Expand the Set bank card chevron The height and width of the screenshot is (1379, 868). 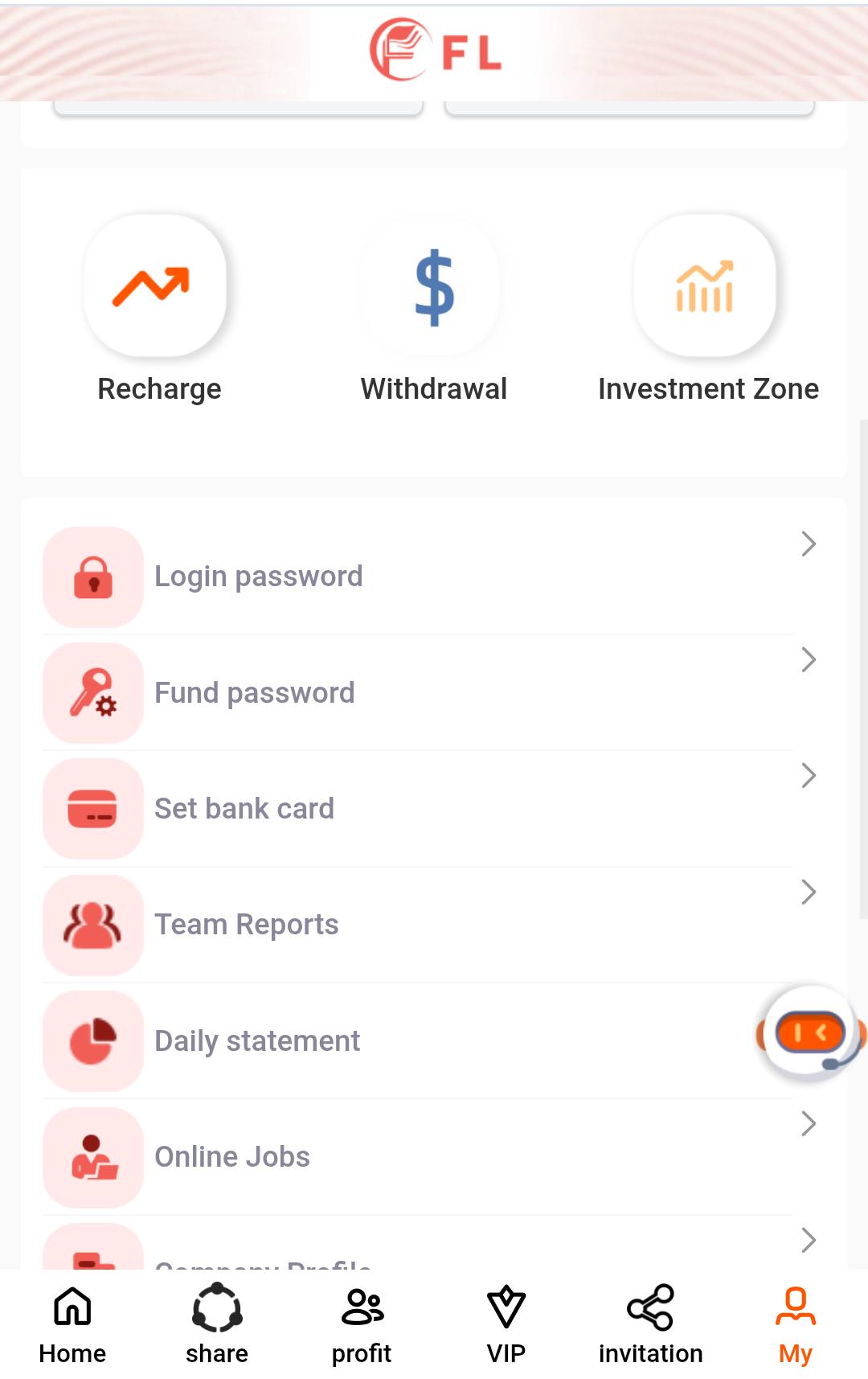(809, 776)
